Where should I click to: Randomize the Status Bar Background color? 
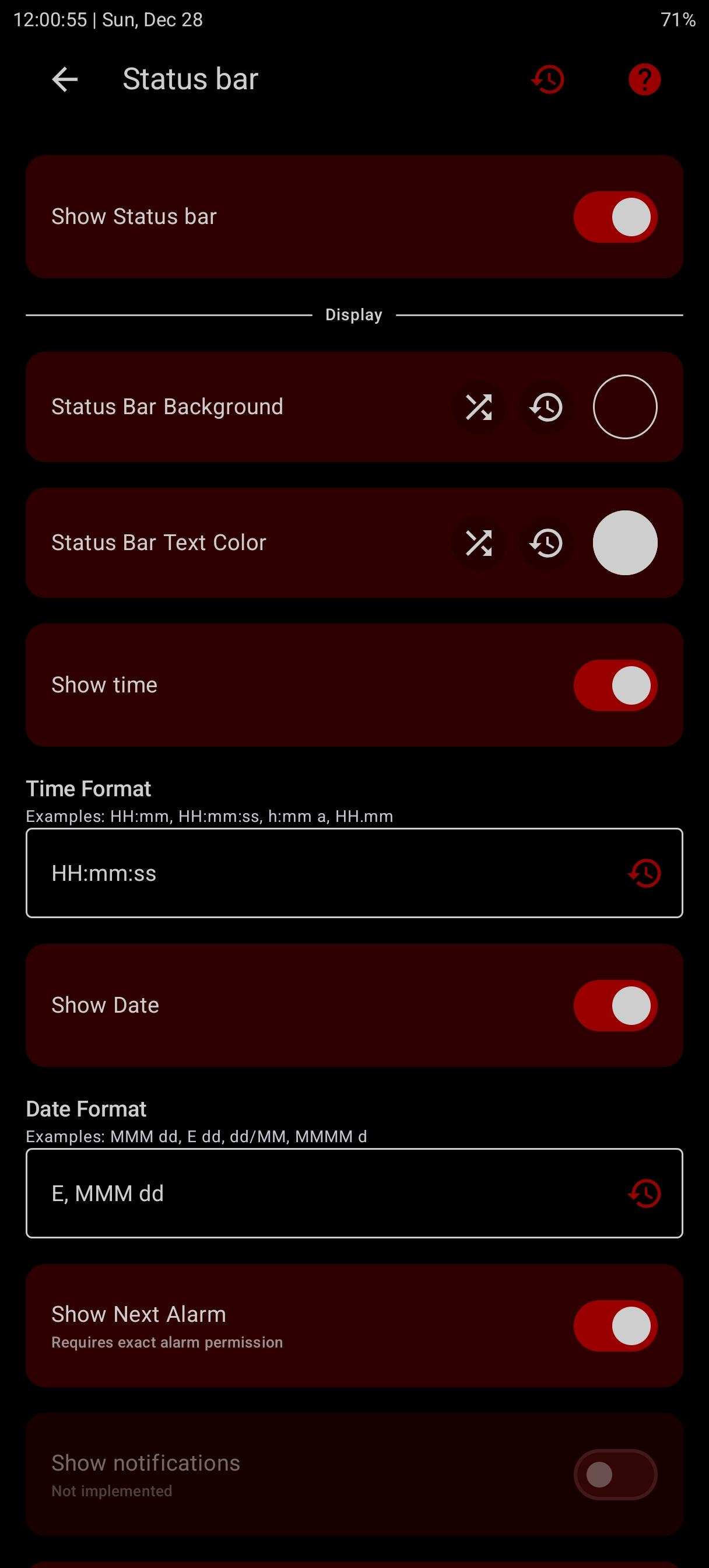479,407
